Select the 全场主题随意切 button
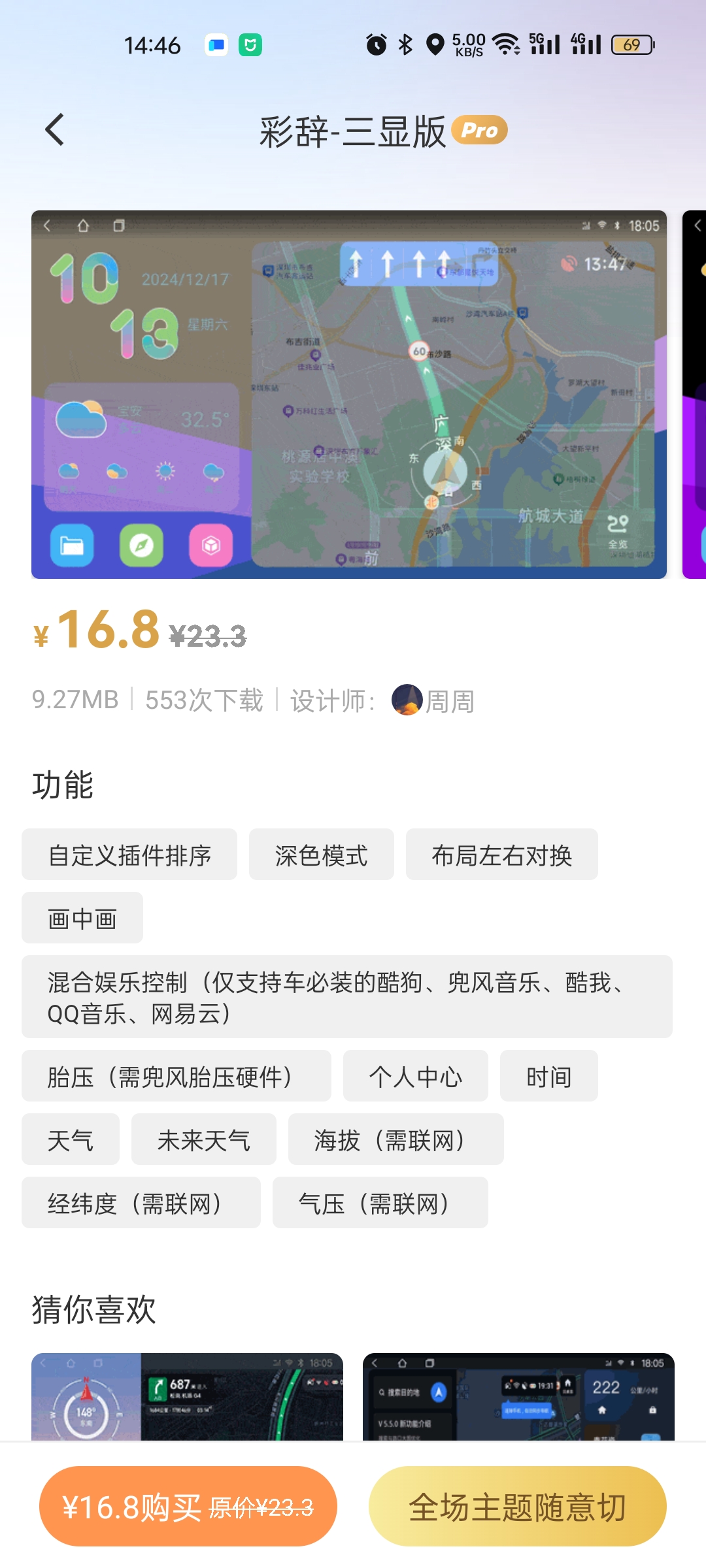706x1568 pixels. (x=518, y=1507)
